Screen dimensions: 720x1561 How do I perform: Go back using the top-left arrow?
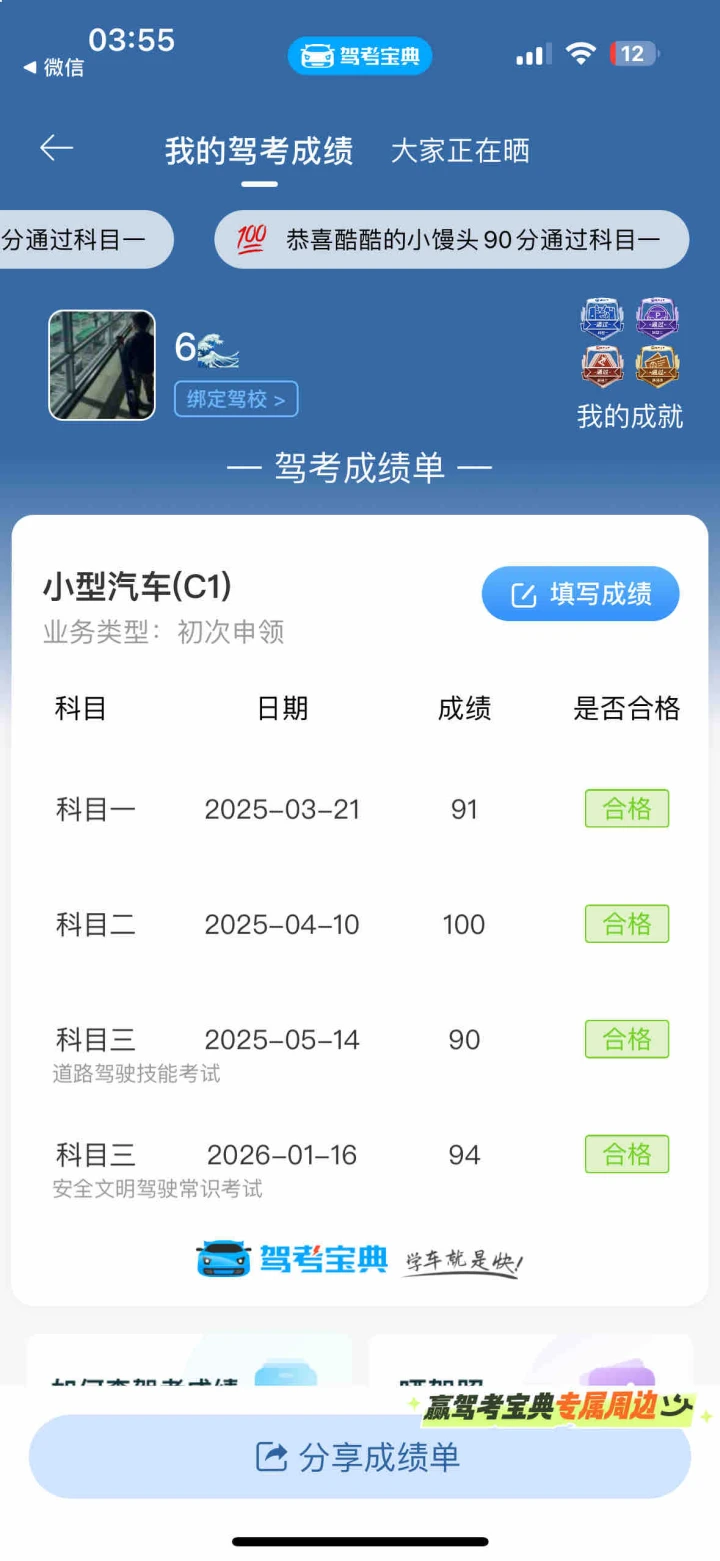tap(57, 149)
